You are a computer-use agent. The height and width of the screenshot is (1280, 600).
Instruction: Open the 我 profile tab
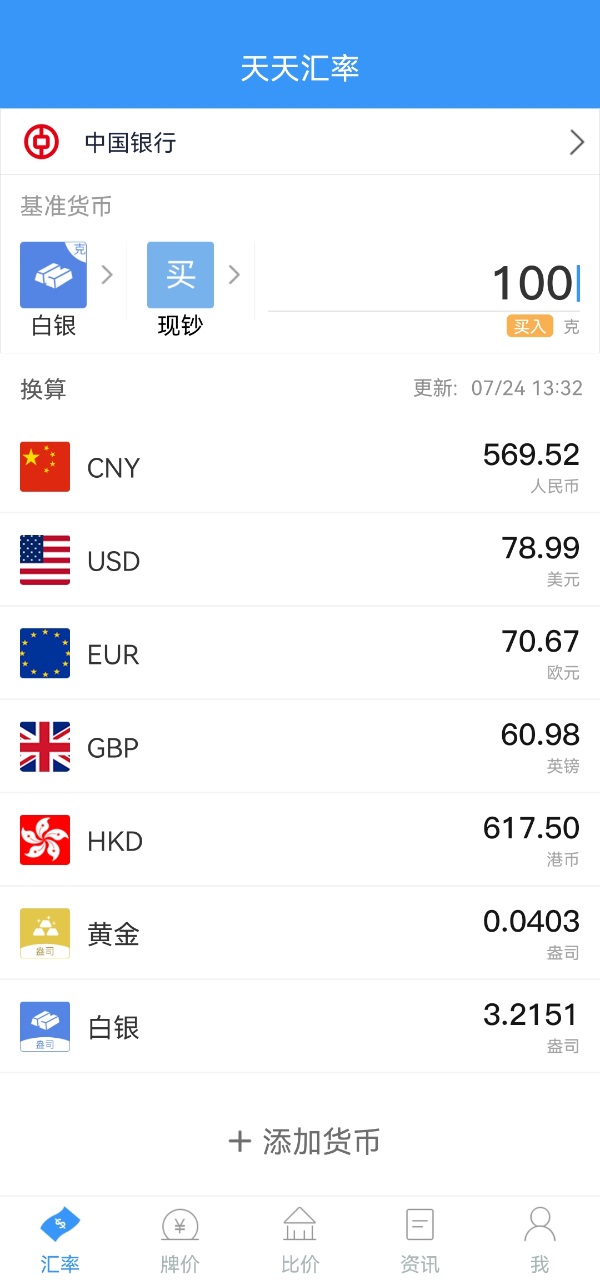(540, 1240)
